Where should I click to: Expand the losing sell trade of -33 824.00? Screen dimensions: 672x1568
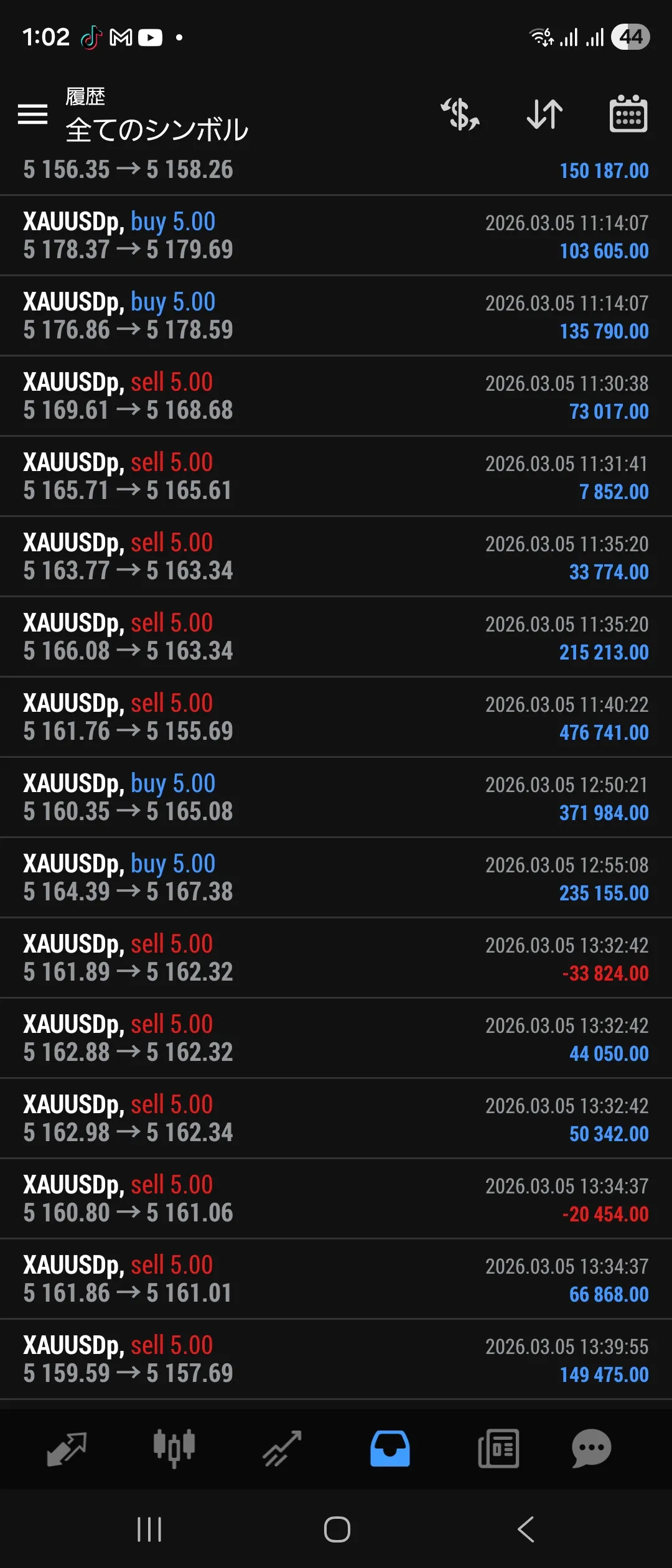point(336,958)
